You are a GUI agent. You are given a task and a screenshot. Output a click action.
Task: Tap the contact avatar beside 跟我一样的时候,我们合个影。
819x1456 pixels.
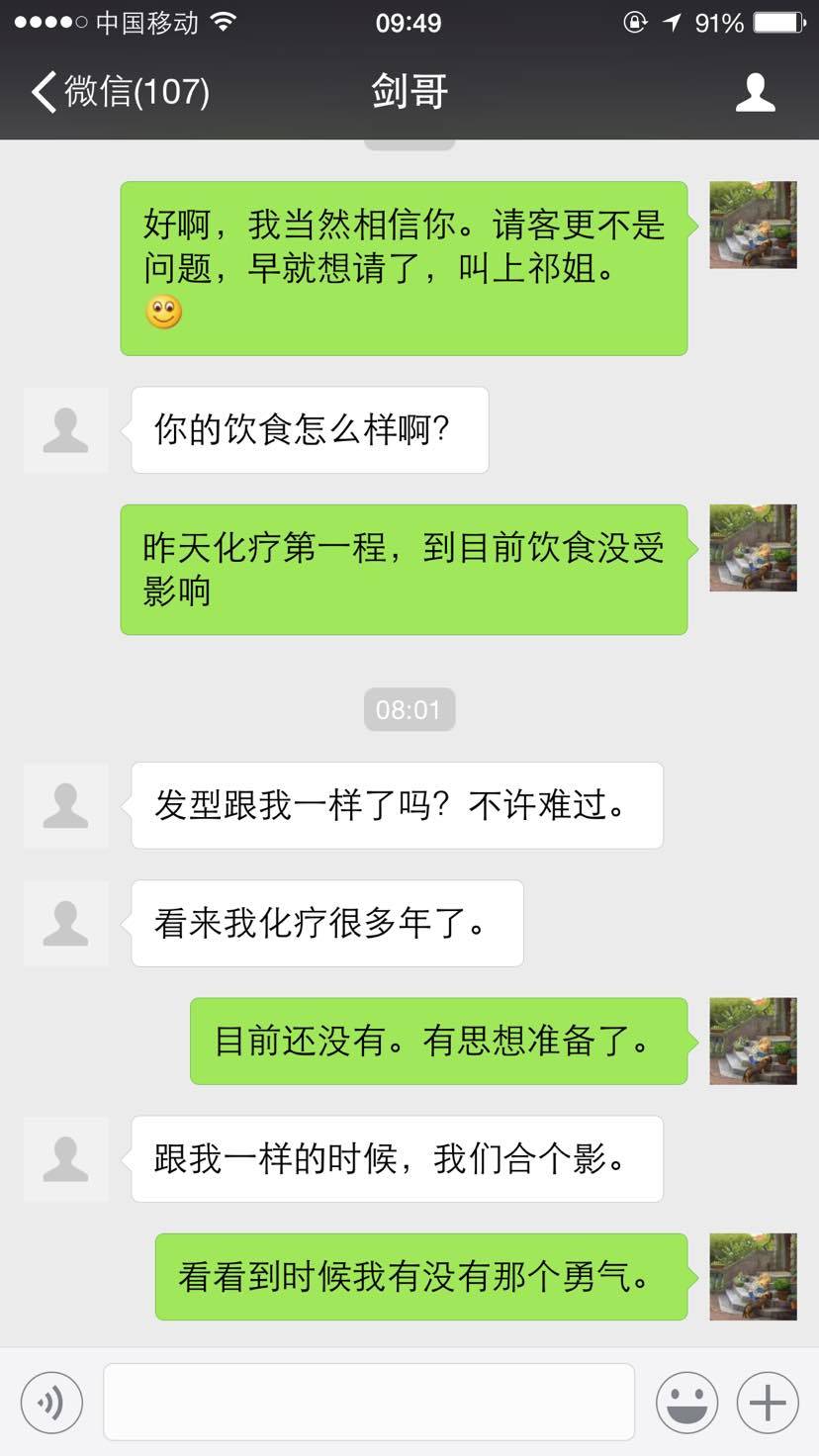pyautogui.click(x=66, y=1159)
